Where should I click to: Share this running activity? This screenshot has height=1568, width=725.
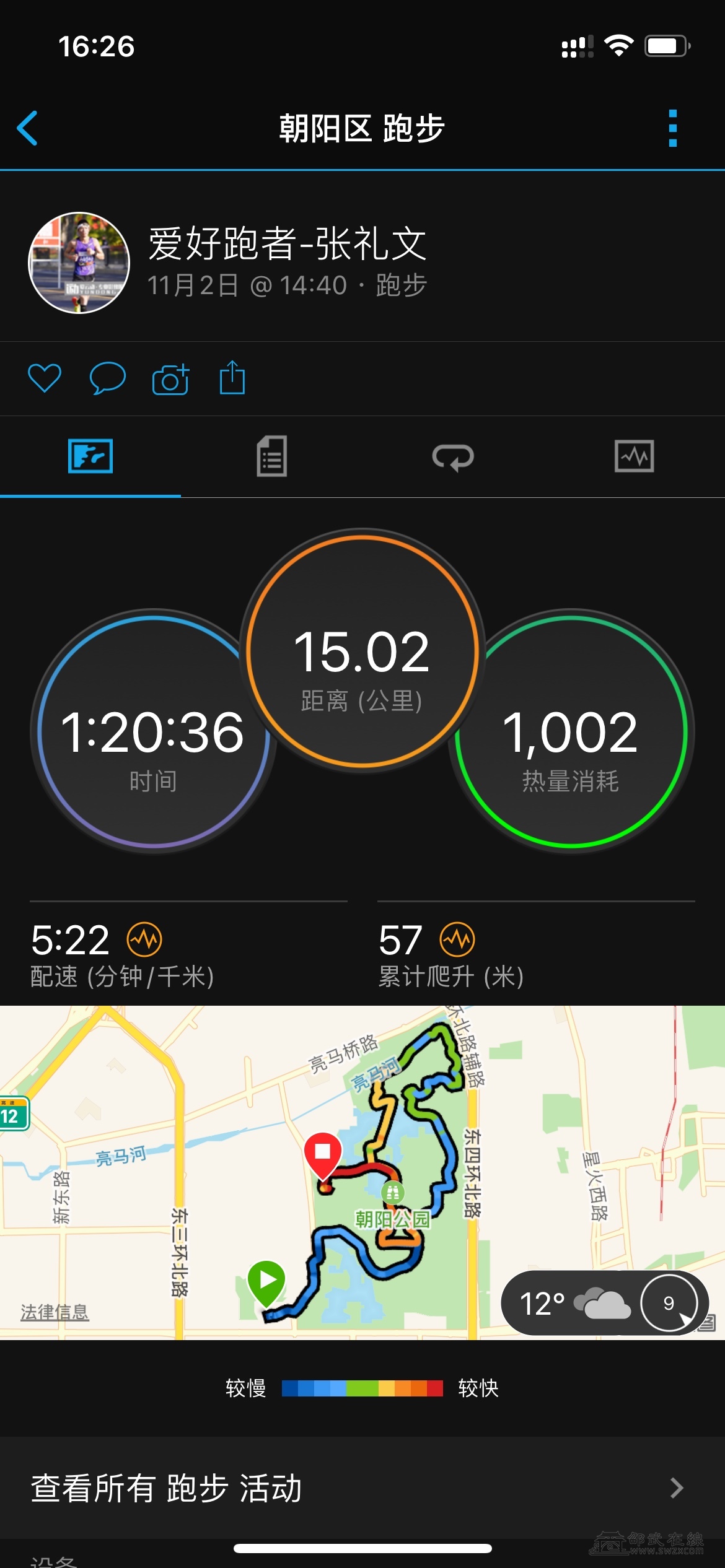click(x=232, y=377)
